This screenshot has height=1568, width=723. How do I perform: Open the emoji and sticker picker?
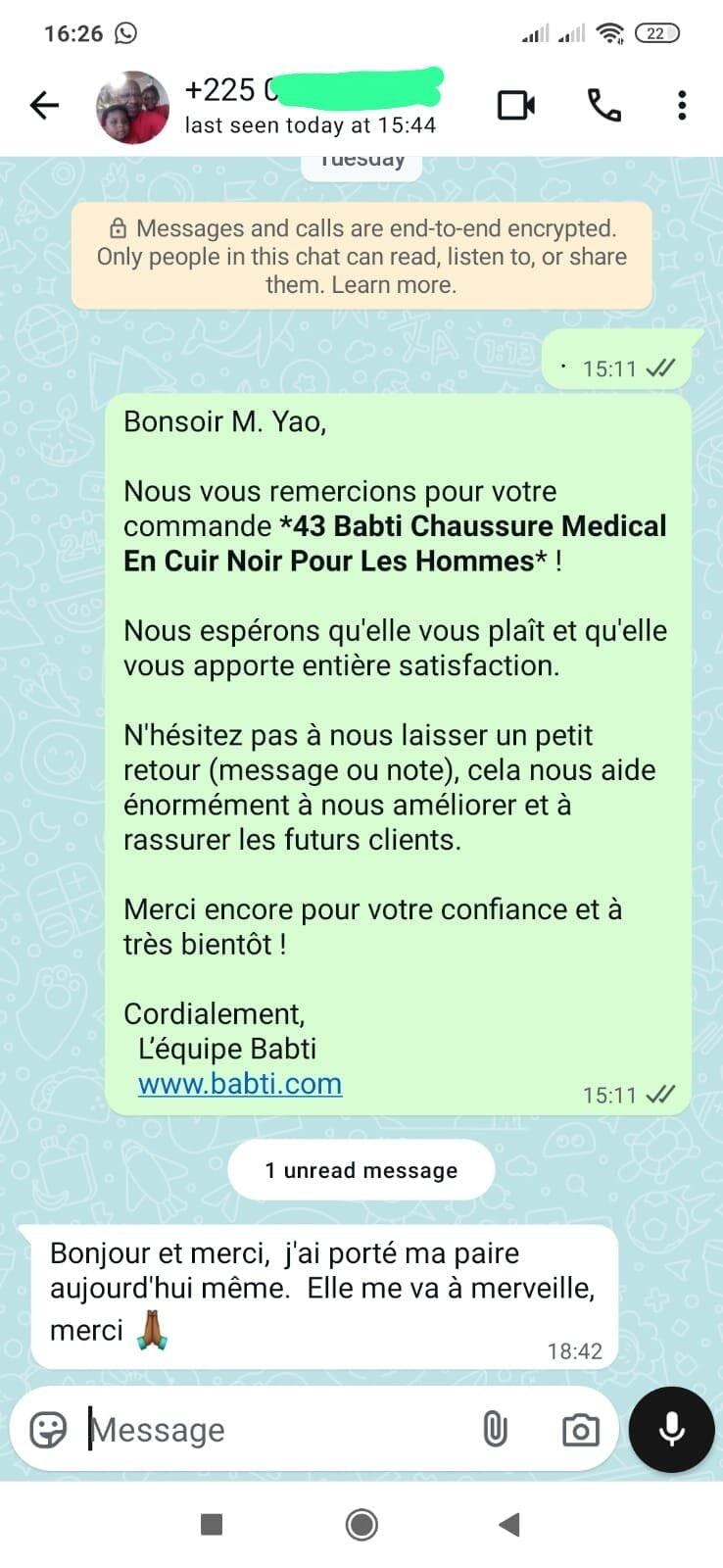[x=48, y=1430]
